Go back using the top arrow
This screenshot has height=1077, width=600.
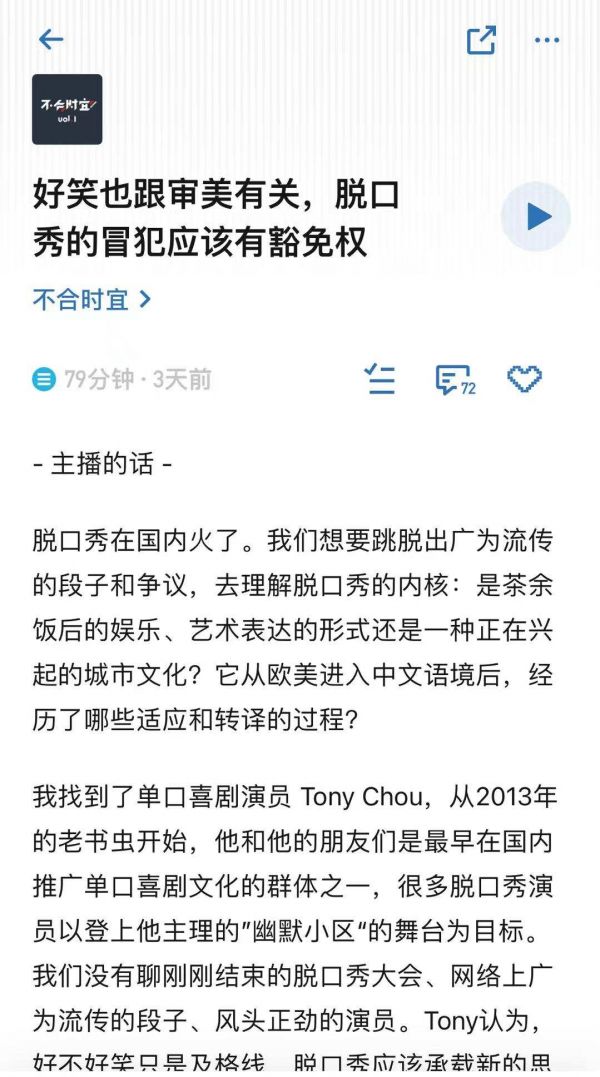click(51, 40)
